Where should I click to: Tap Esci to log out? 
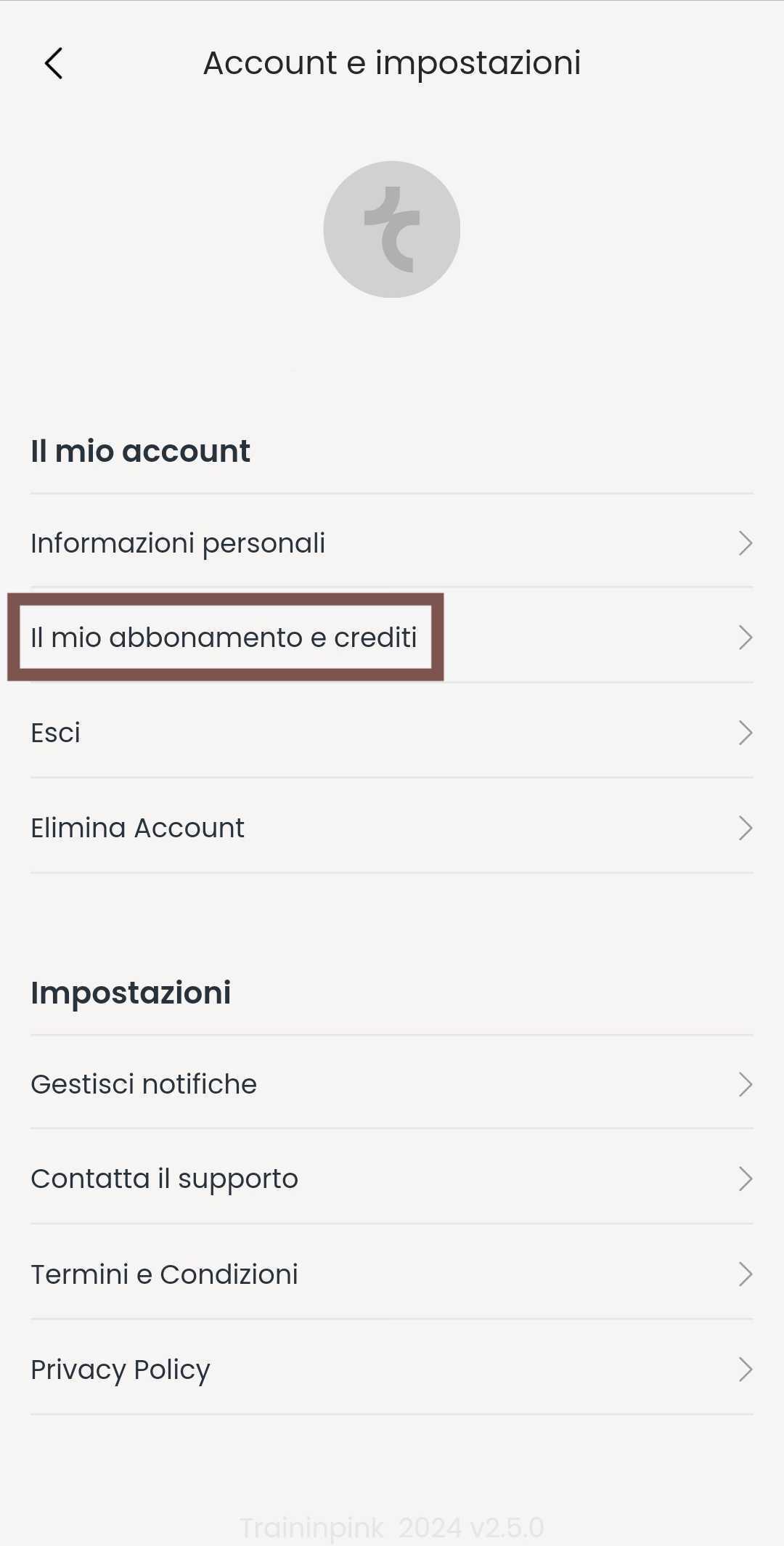point(391,732)
